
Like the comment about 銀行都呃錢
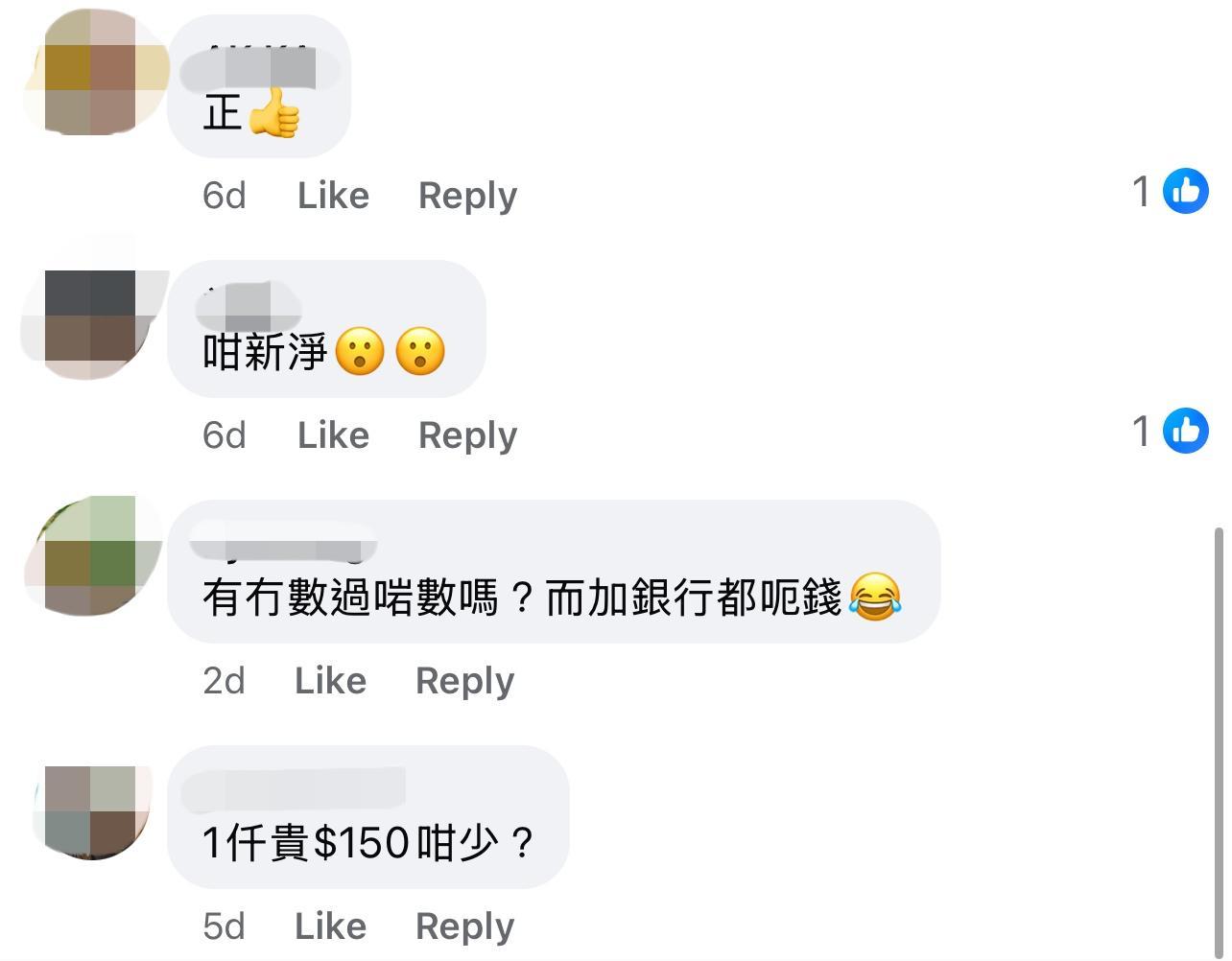click(x=330, y=681)
